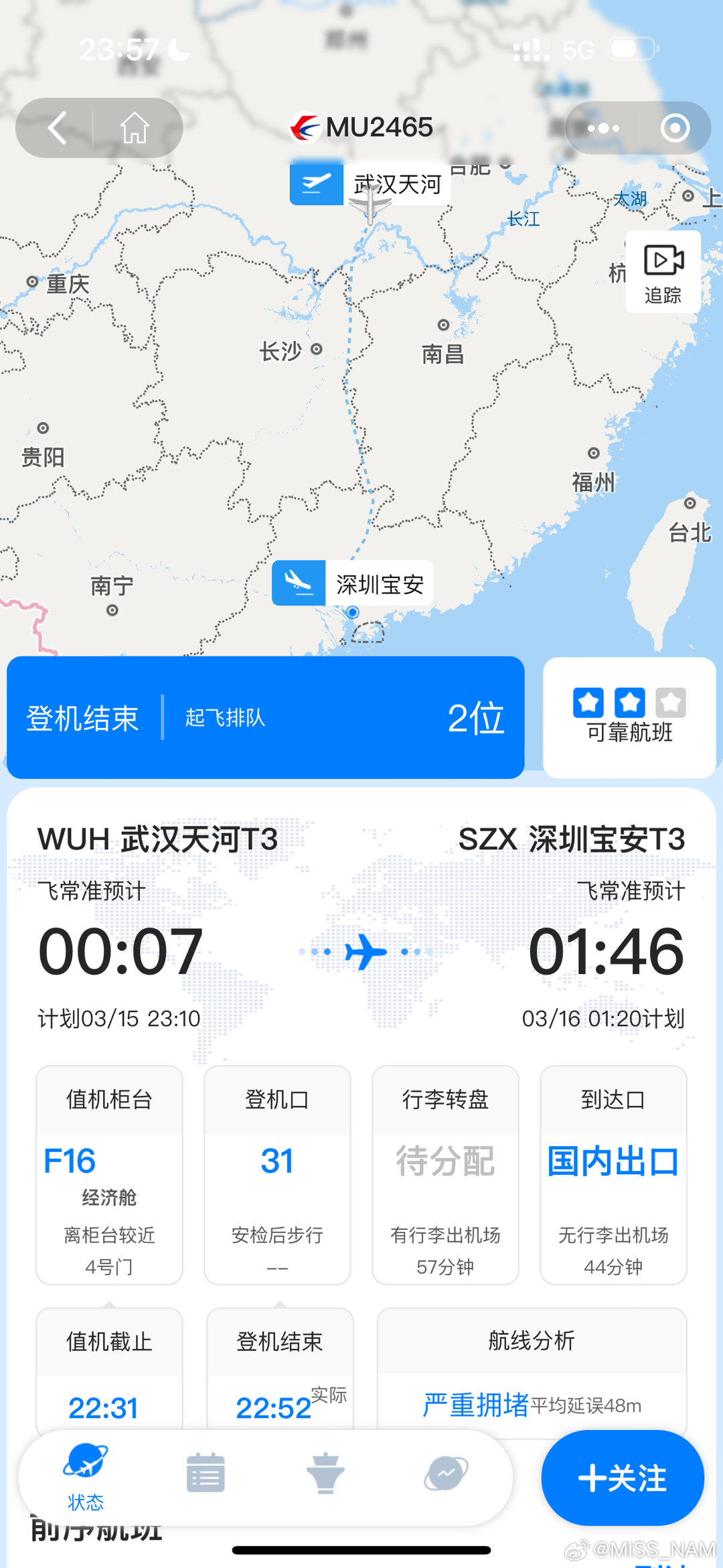Tap the 深圳宝安 airport marker on map
The height and width of the screenshot is (1568, 723).
click(353, 584)
